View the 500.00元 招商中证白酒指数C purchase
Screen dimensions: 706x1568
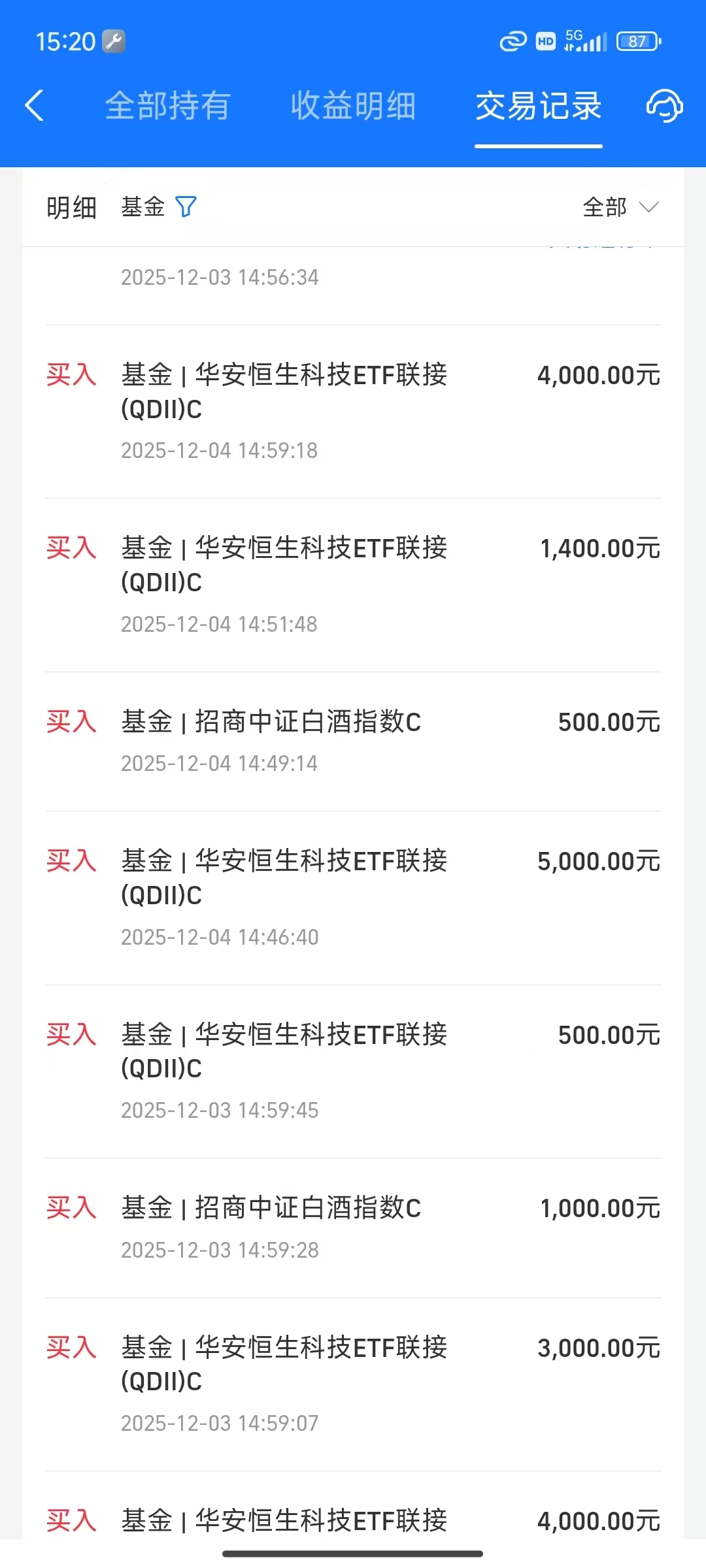pyautogui.click(x=353, y=741)
